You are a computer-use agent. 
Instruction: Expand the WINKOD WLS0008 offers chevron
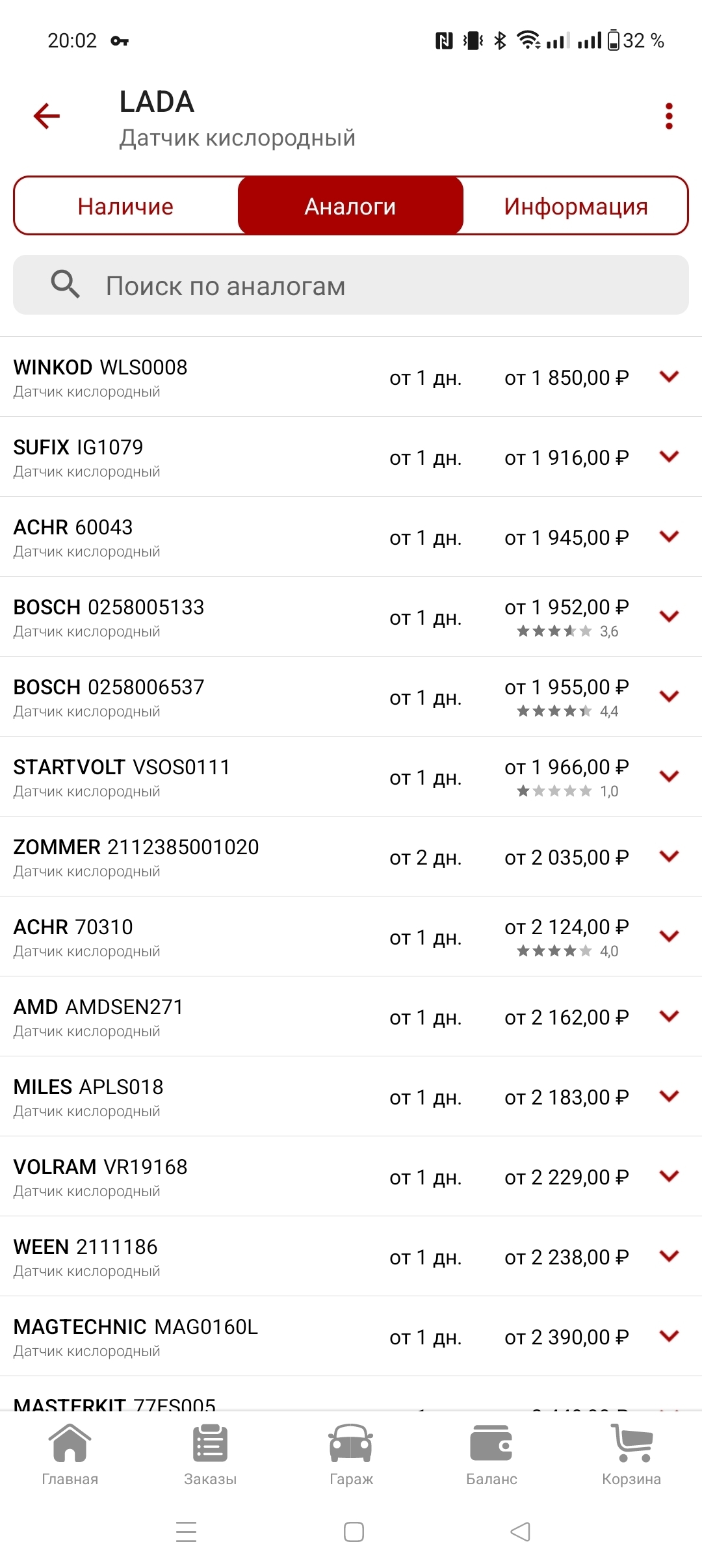[x=669, y=377]
